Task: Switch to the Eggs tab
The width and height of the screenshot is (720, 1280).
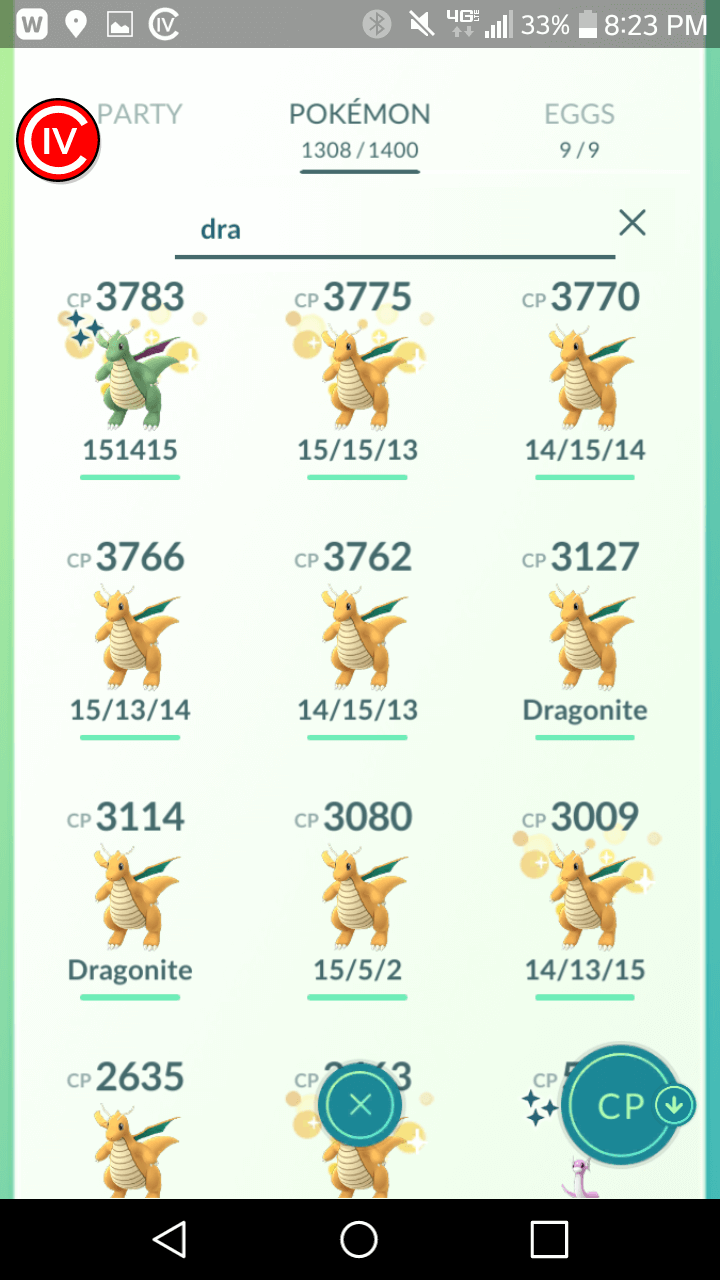Action: point(579,130)
